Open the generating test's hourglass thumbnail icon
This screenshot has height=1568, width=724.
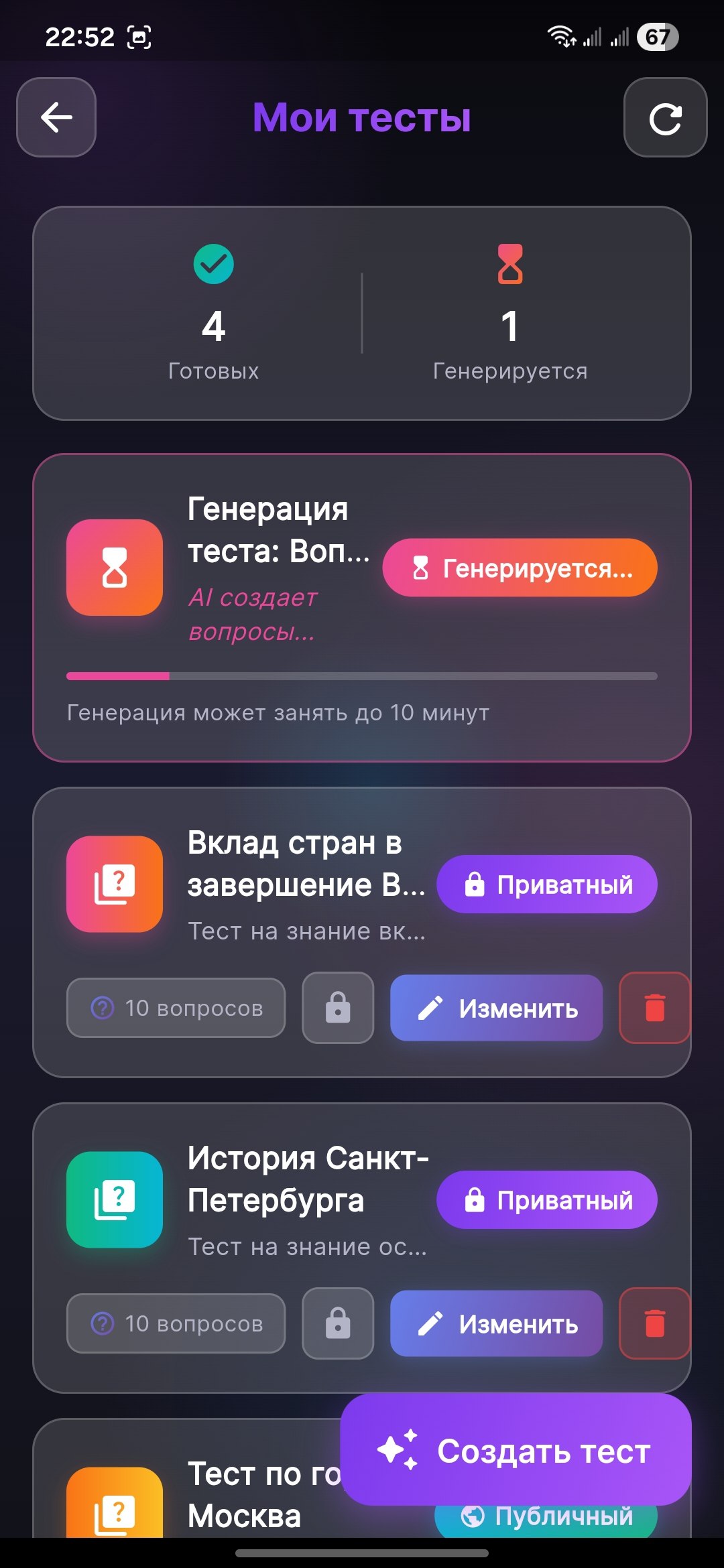coord(114,567)
